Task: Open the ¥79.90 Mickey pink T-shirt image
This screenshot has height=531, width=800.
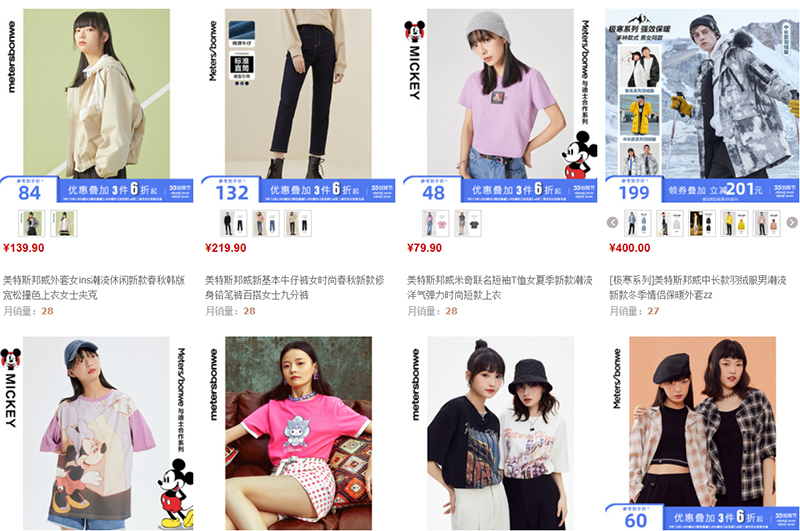Action: click(x=500, y=90)
